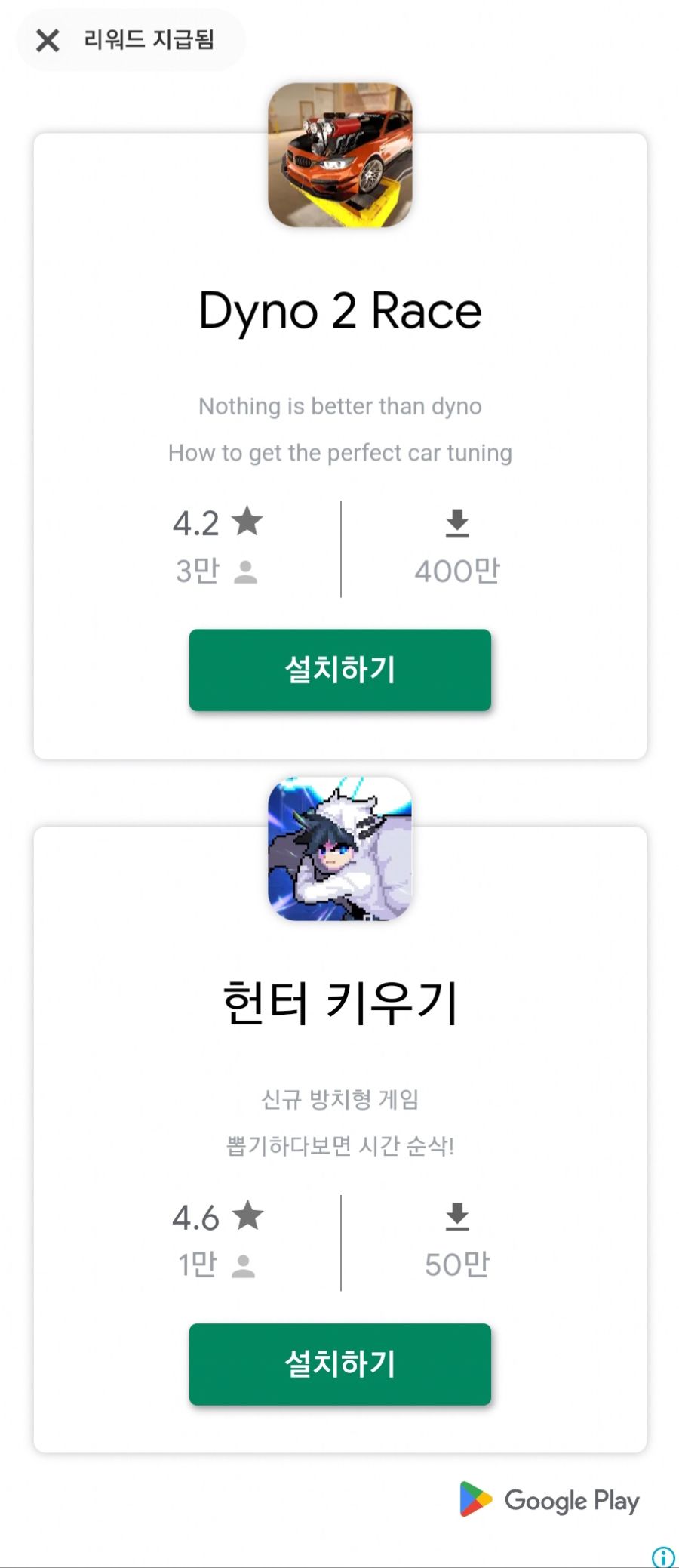679x1568 pixels.
Task: Click the Google Play wordmark text
Action: tap(572, 1501)
